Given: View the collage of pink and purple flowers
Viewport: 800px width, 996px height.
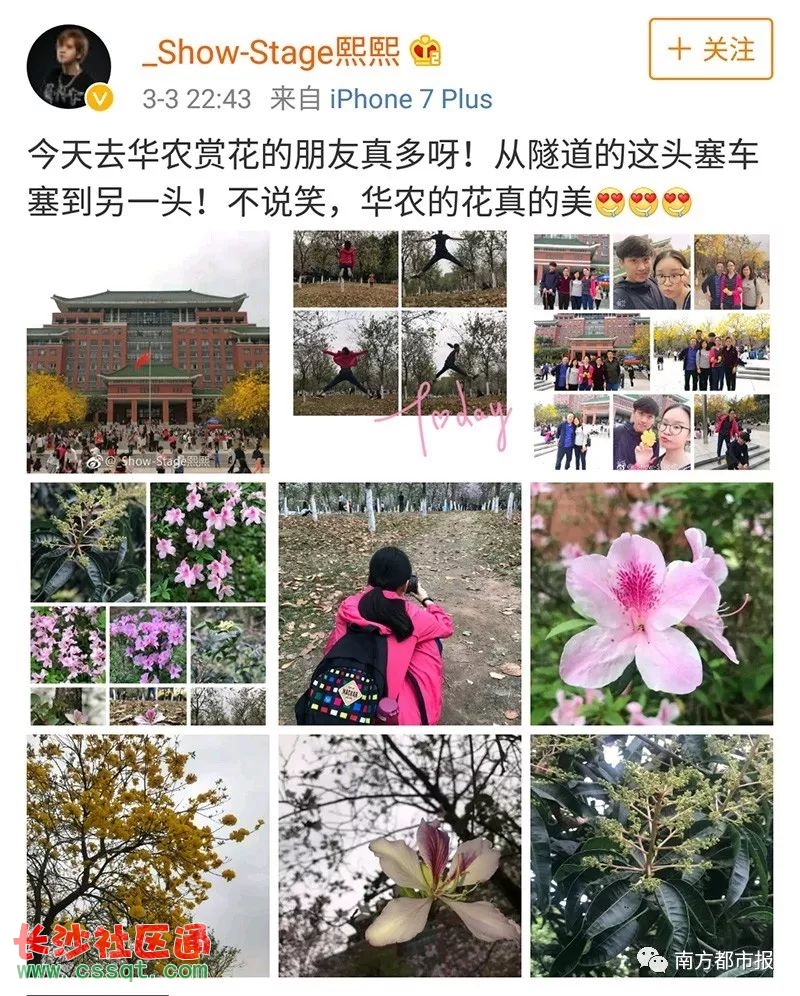Looking at the screenshot, I should pos(148,603).
